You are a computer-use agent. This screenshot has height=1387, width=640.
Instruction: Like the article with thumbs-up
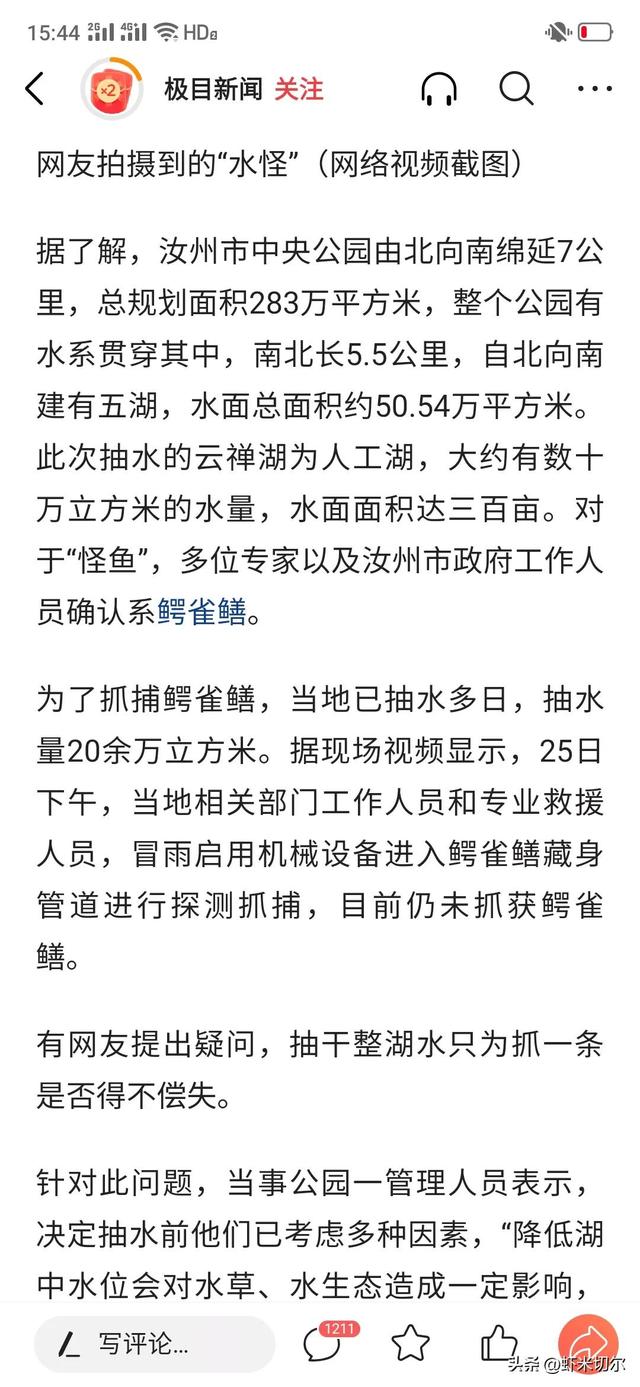(498, 1343)
